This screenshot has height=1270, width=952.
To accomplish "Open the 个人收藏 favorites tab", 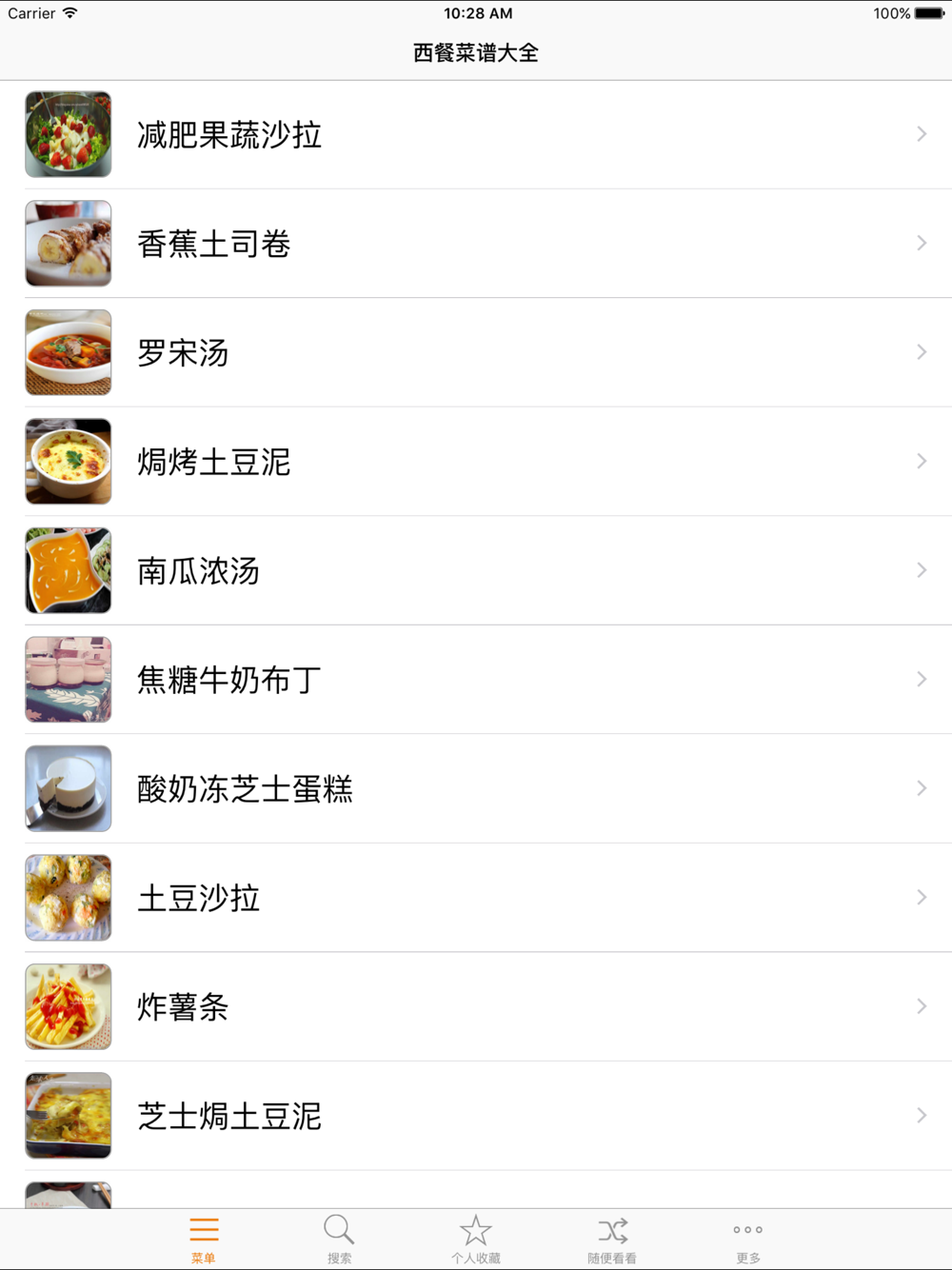I will [x=476, y=1240].
